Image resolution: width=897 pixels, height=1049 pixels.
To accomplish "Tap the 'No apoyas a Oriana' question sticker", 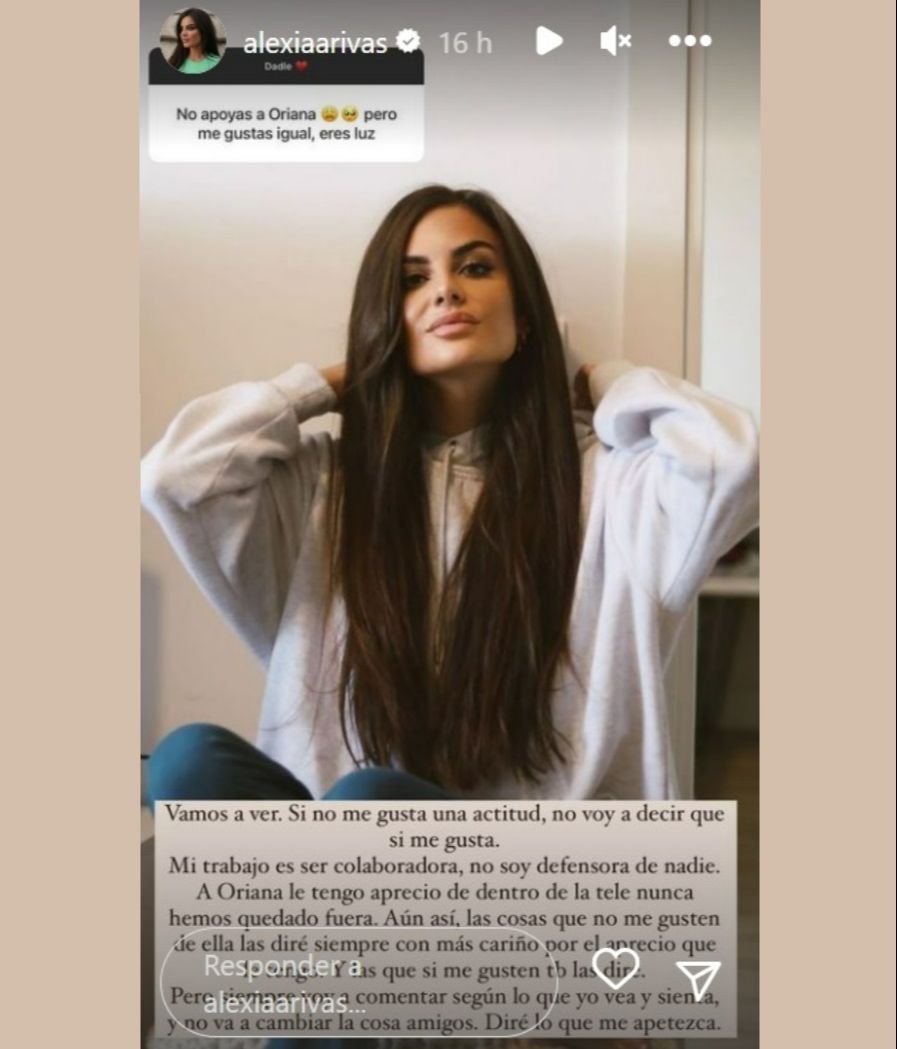I will pyautogui.click(x=286, y=121).
